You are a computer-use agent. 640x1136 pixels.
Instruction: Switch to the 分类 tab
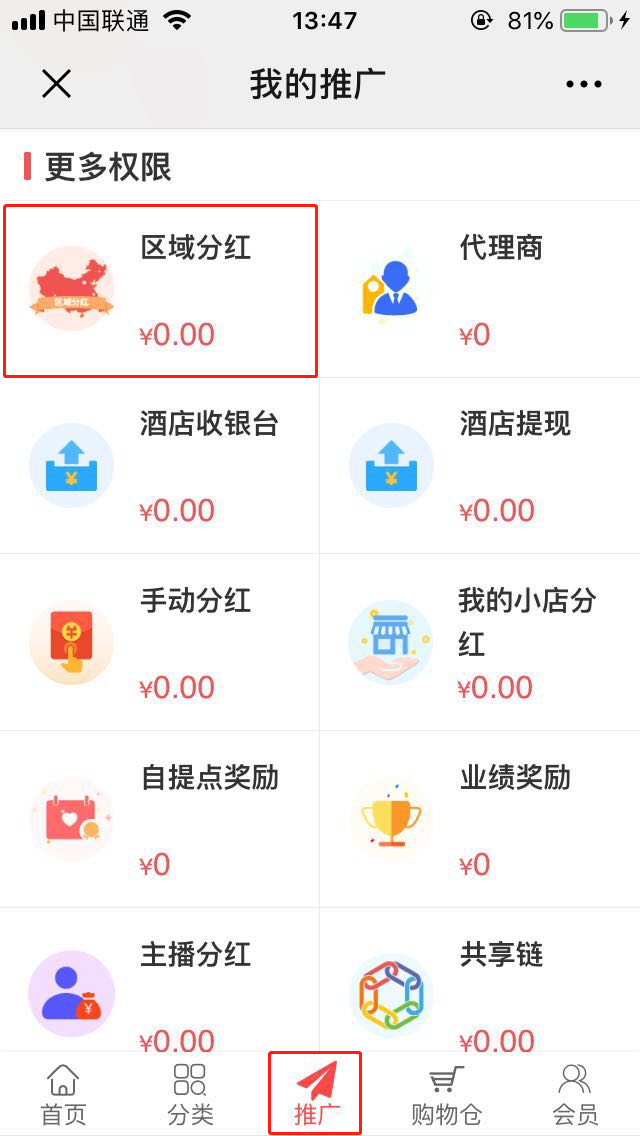(190, 1094)
